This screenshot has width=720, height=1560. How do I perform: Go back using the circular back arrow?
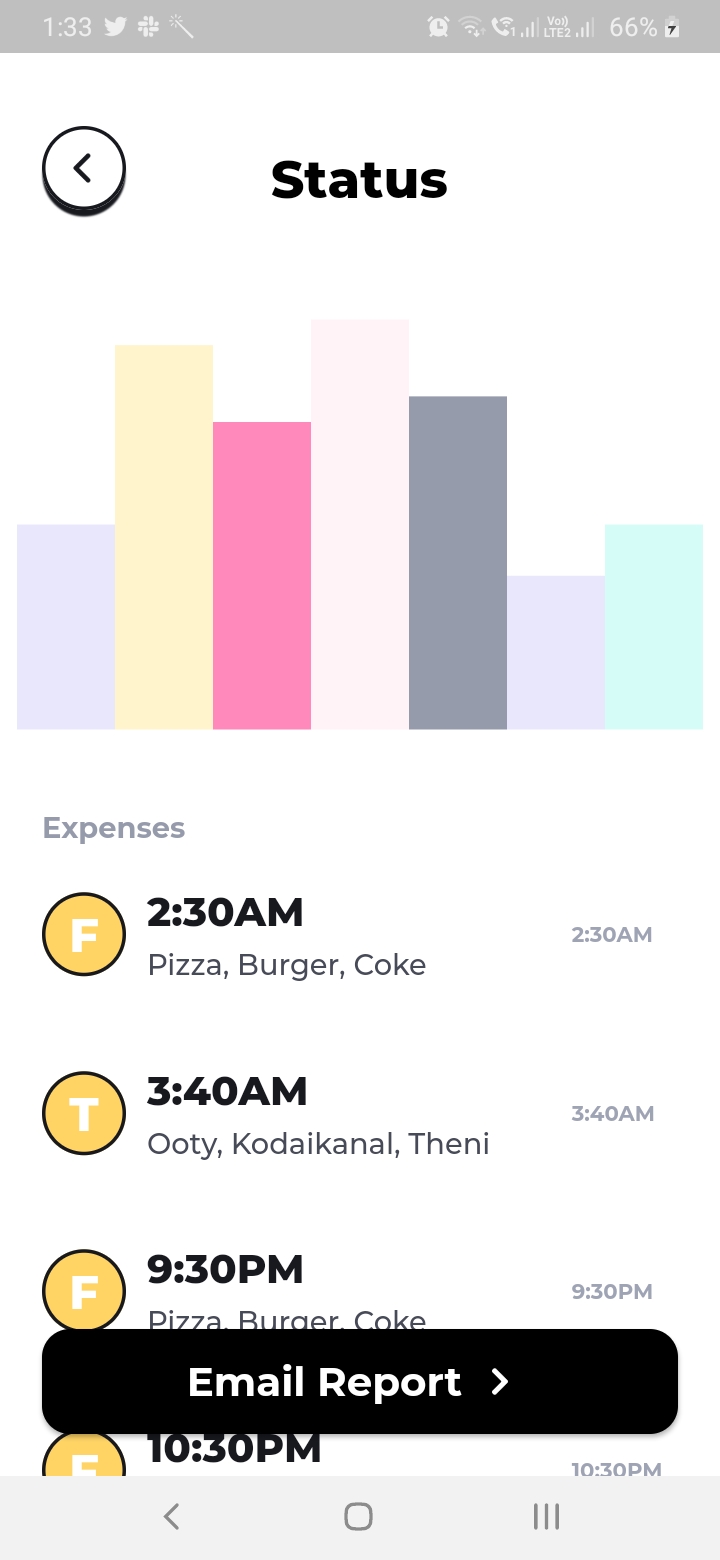[84, 169]
